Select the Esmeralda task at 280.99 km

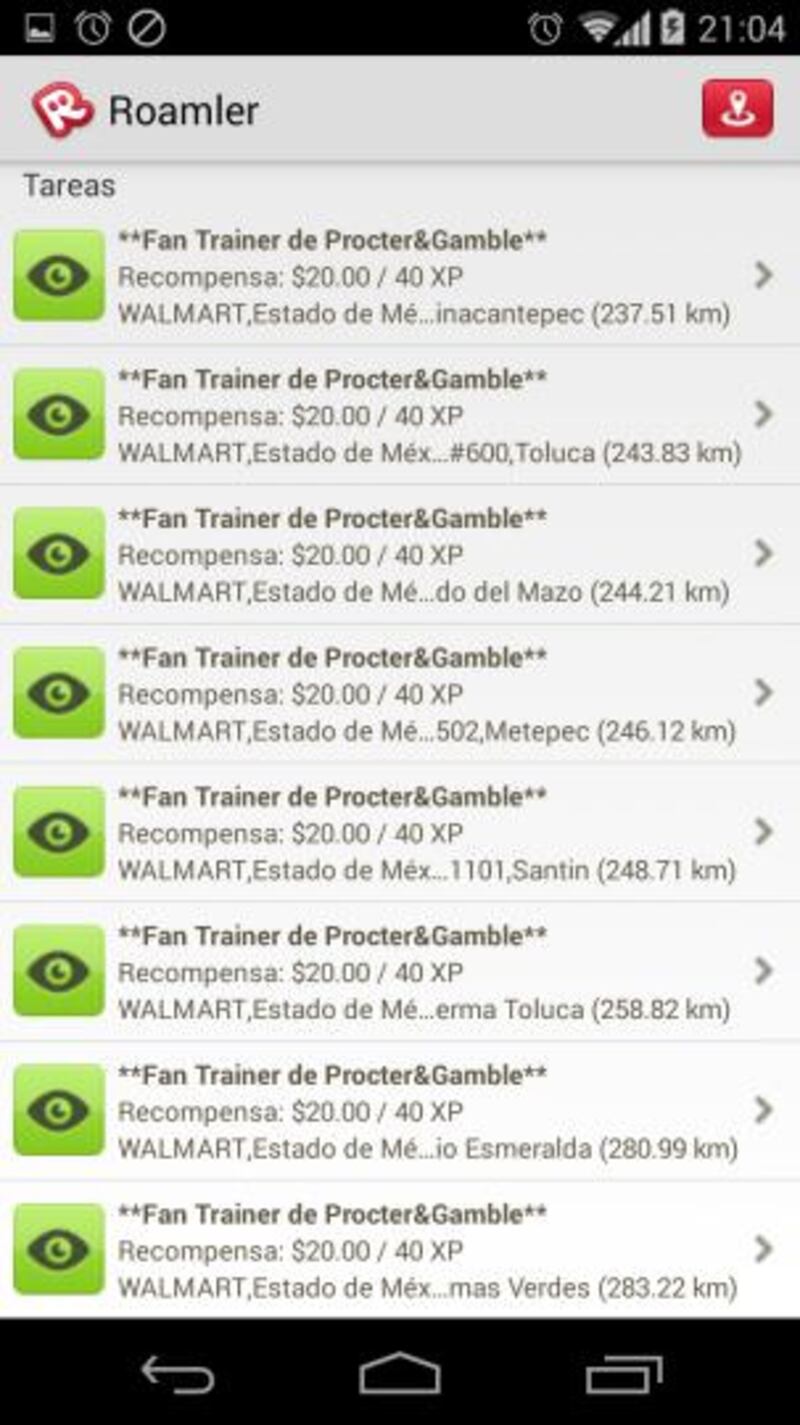pyautogui.click(x=400, y=1110)
